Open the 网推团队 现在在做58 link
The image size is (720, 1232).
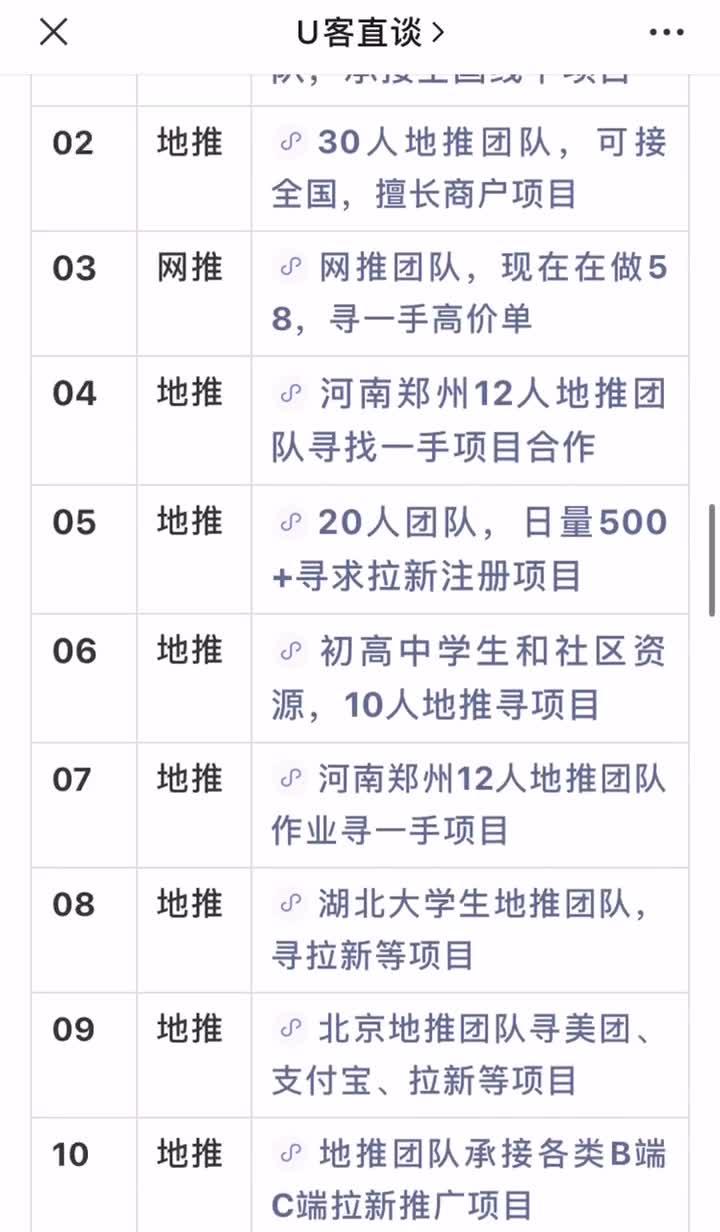[469, 293]
